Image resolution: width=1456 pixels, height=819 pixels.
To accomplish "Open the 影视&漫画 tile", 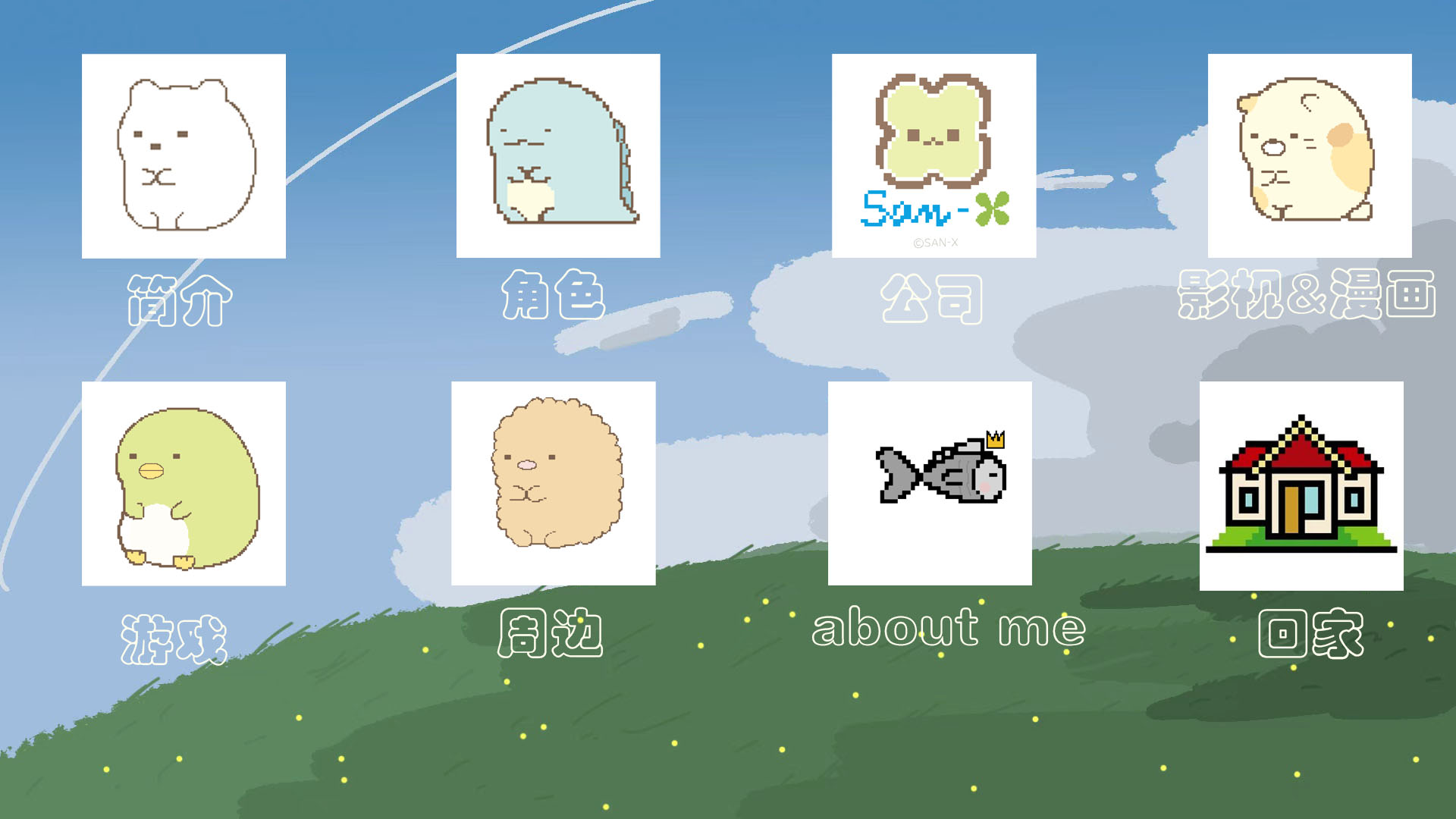I will 1310,155.
